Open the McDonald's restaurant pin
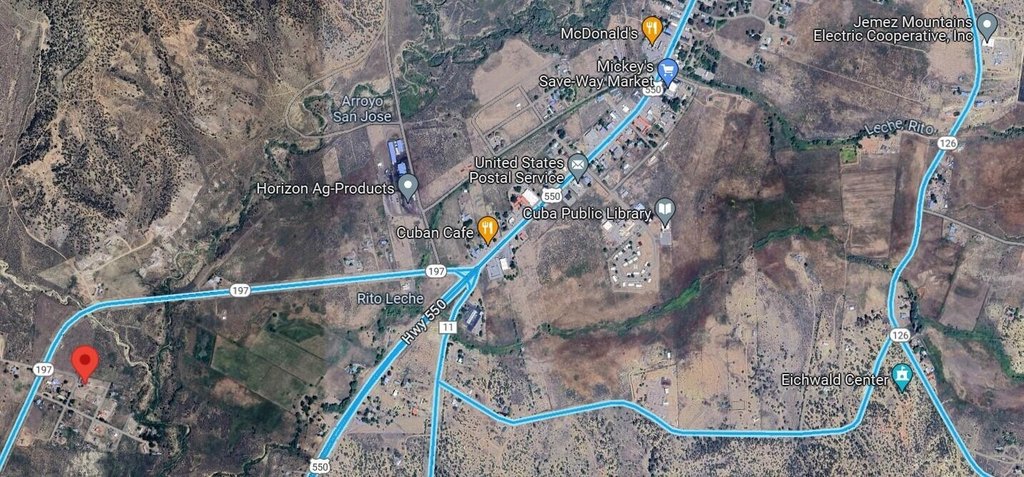 (x=651, y=29)
